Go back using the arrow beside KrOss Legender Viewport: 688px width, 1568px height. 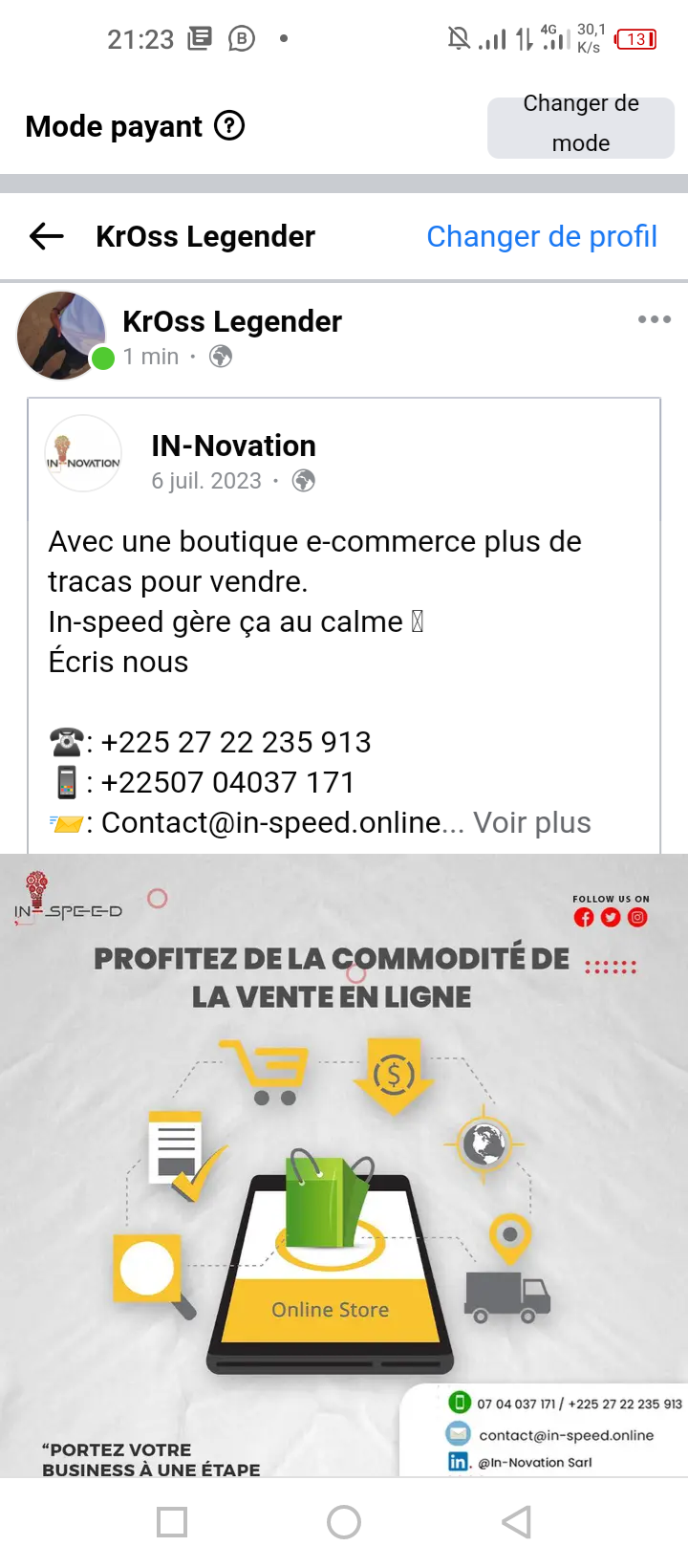(x=46, y=236)
